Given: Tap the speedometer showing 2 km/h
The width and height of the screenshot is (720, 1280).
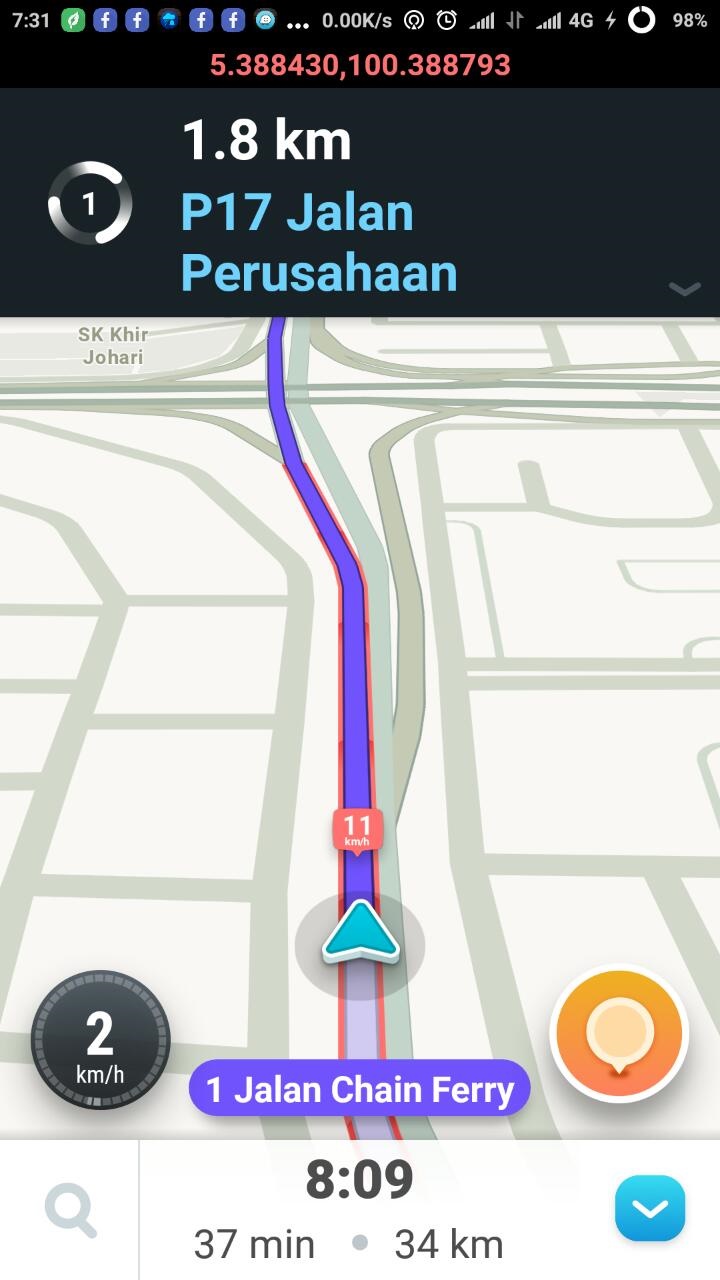Looking at the screenshot, I should coord(100,1040).
